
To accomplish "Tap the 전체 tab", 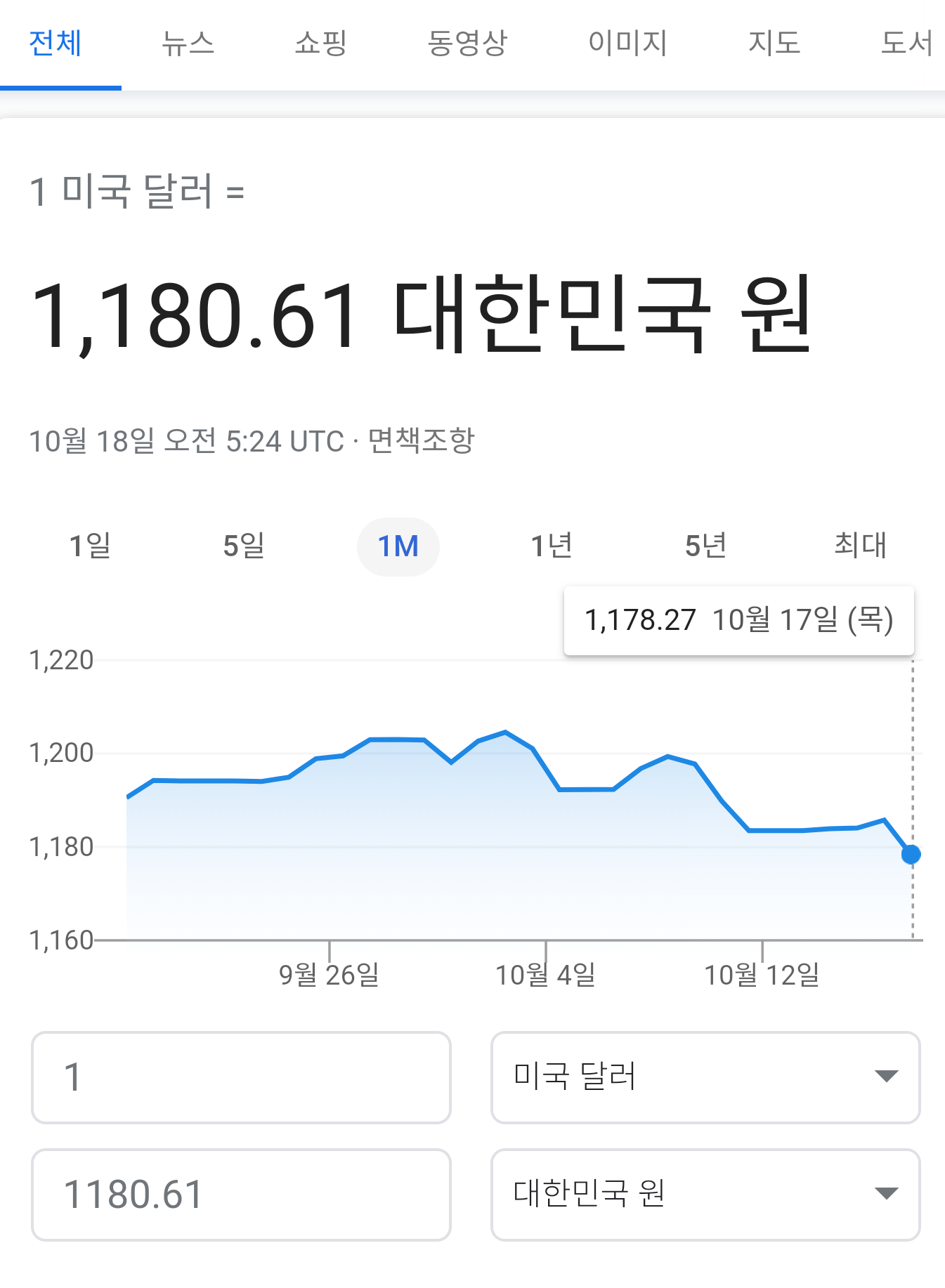I will (x=56, y=44).
